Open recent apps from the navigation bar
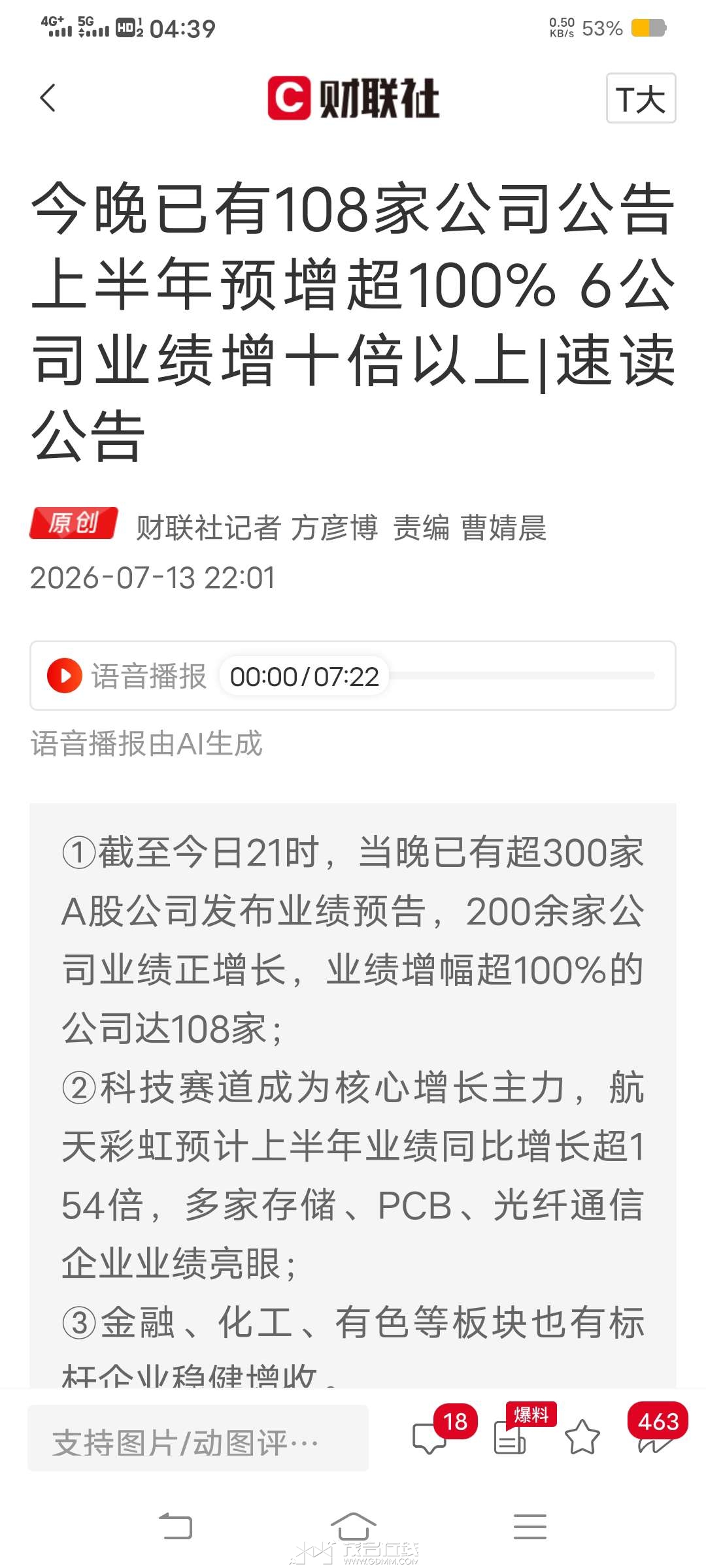 coord(529,1526)
